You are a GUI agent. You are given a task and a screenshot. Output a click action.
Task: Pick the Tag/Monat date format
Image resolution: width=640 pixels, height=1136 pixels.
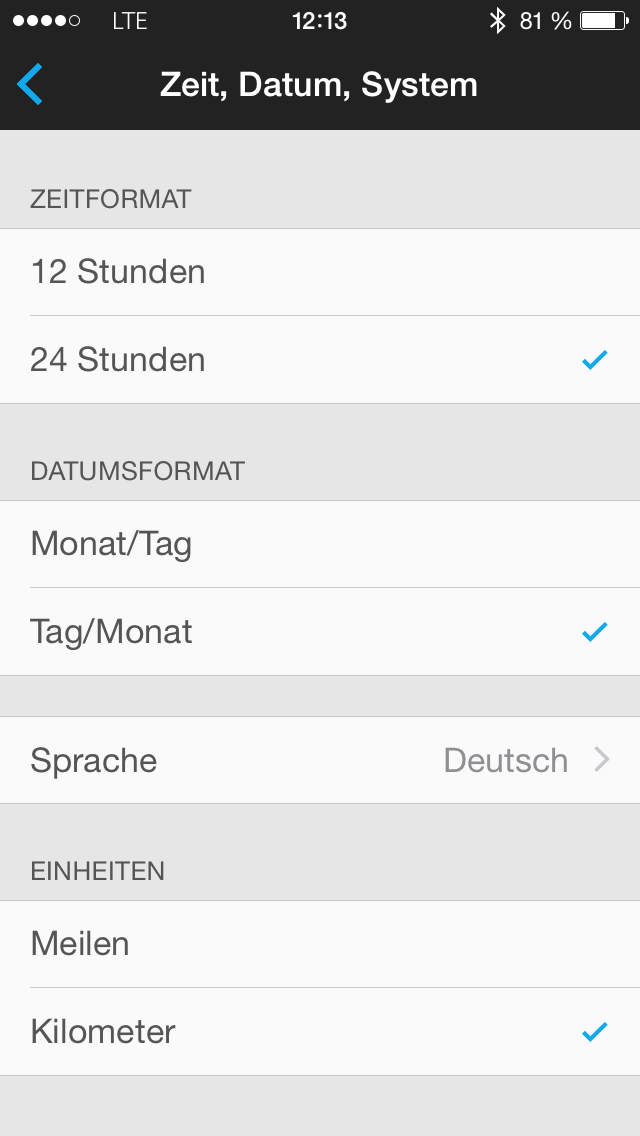320,632
